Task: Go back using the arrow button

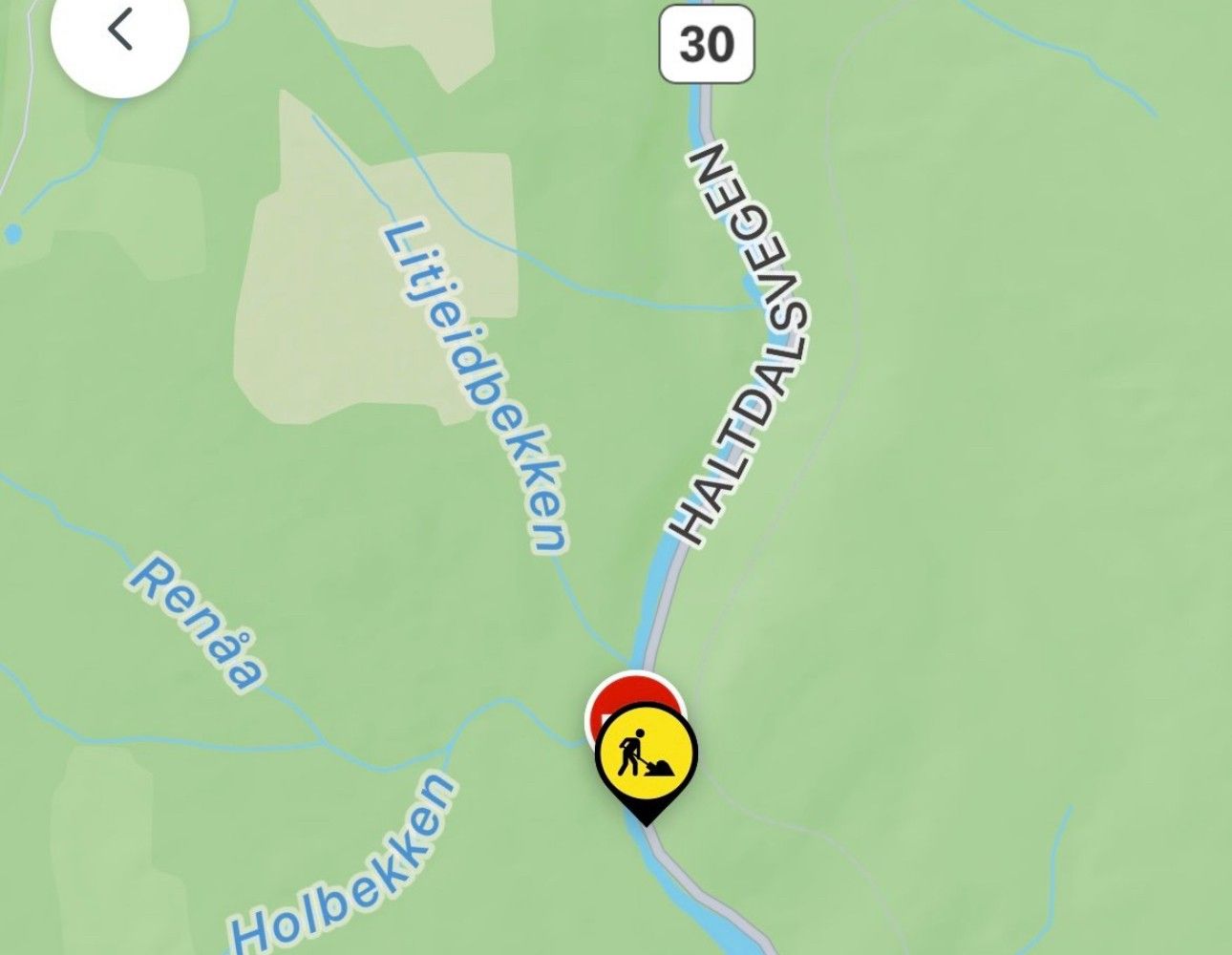Action: click(119, 32)
